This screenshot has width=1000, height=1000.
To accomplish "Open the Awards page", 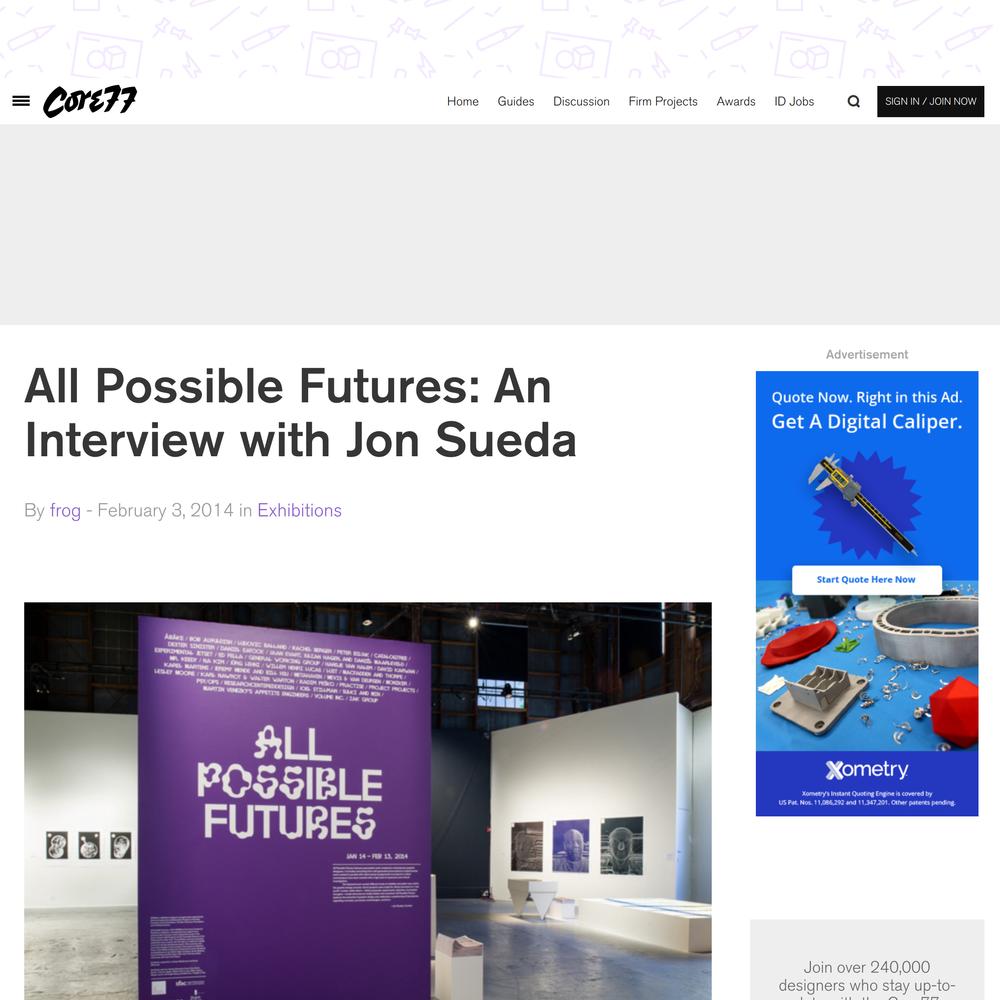I will click(736, 101).
